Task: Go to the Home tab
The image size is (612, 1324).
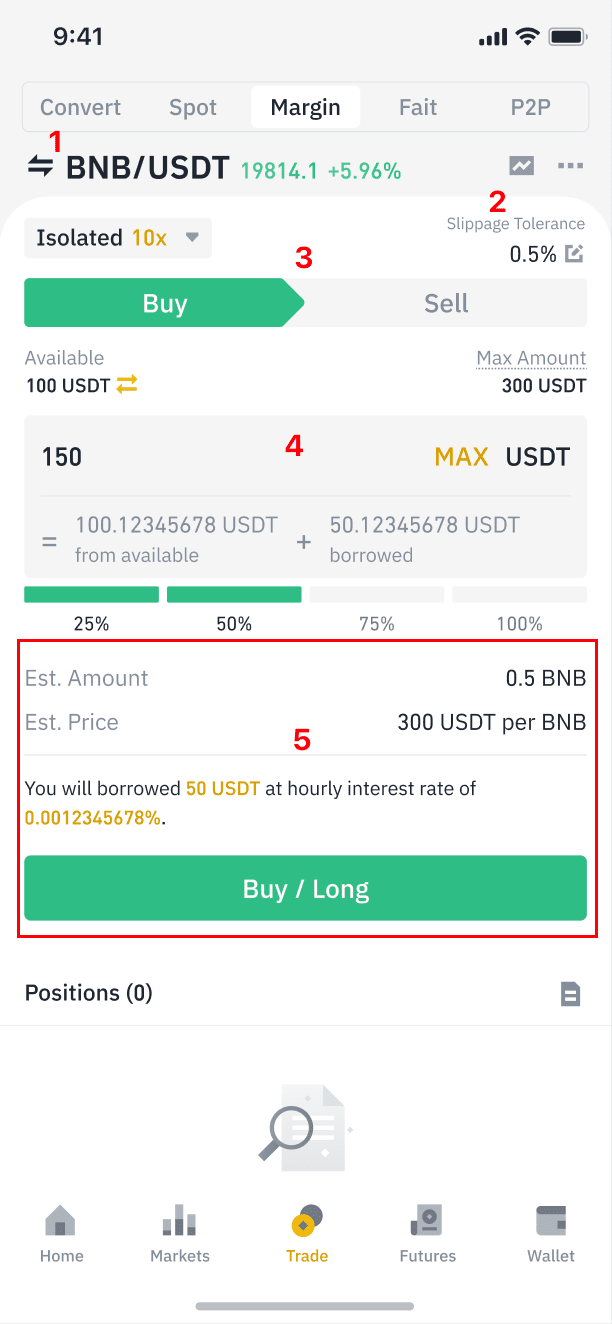Action: pos(61,1235)
